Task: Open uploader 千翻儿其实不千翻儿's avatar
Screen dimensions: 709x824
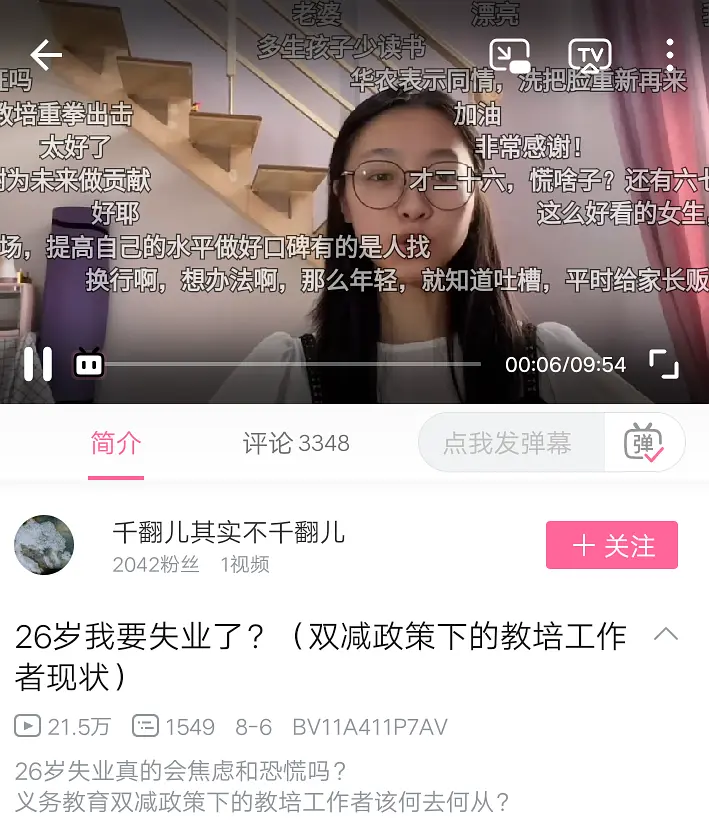Action: pyautogui.click(x=44, y=545)
